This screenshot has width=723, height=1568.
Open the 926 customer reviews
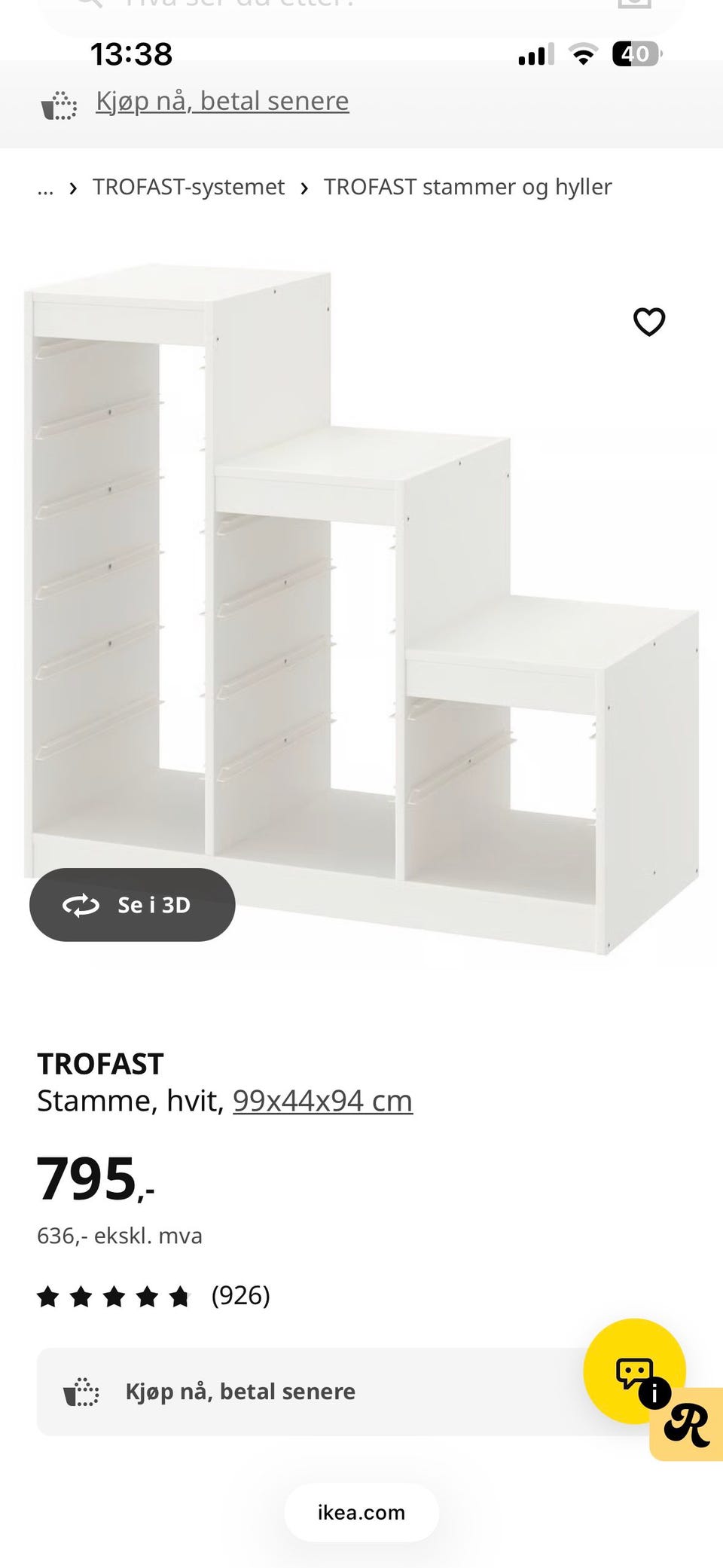(154, 1296)
